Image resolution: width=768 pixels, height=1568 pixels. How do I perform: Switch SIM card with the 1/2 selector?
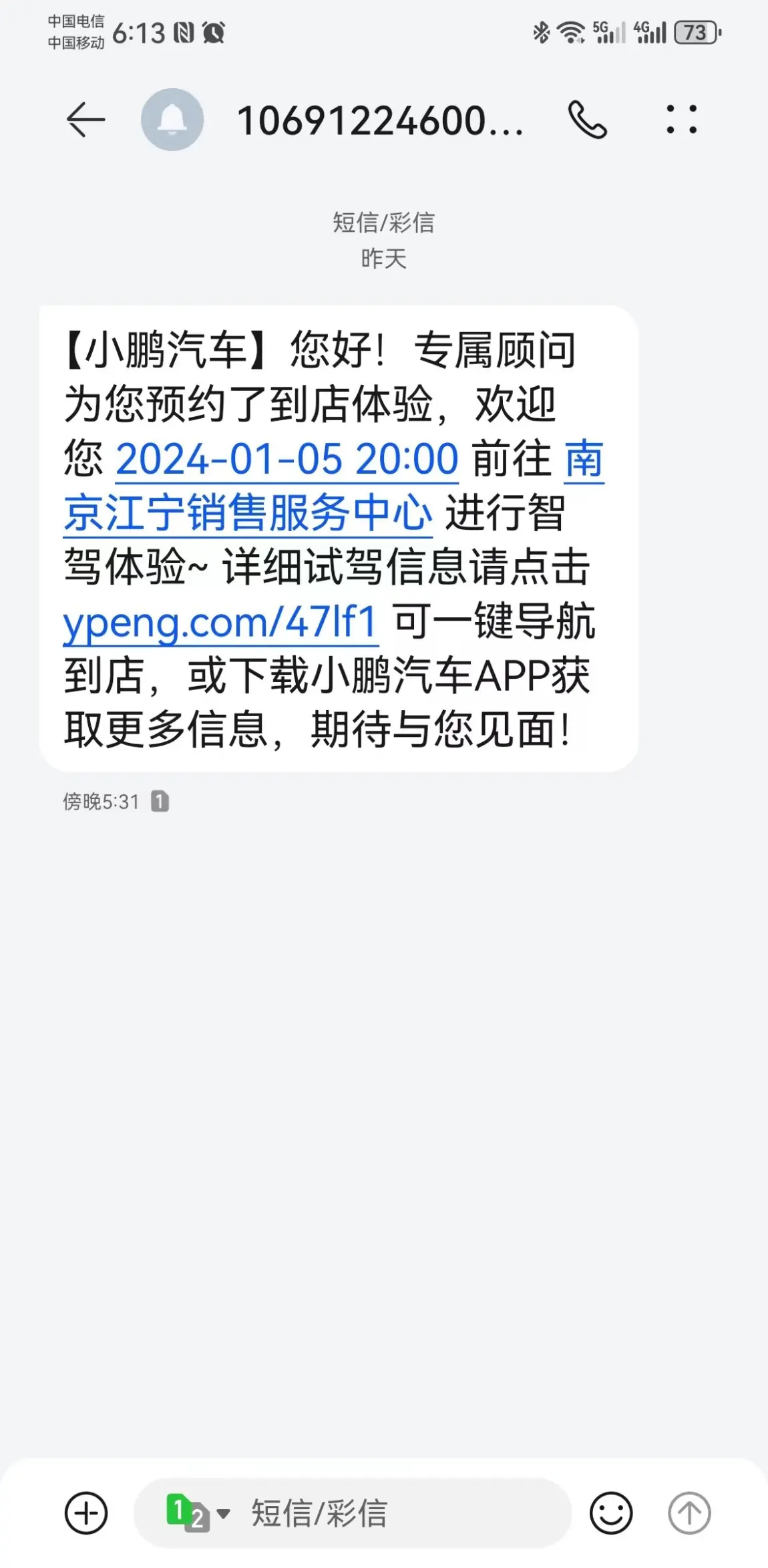coord(198,1513)
